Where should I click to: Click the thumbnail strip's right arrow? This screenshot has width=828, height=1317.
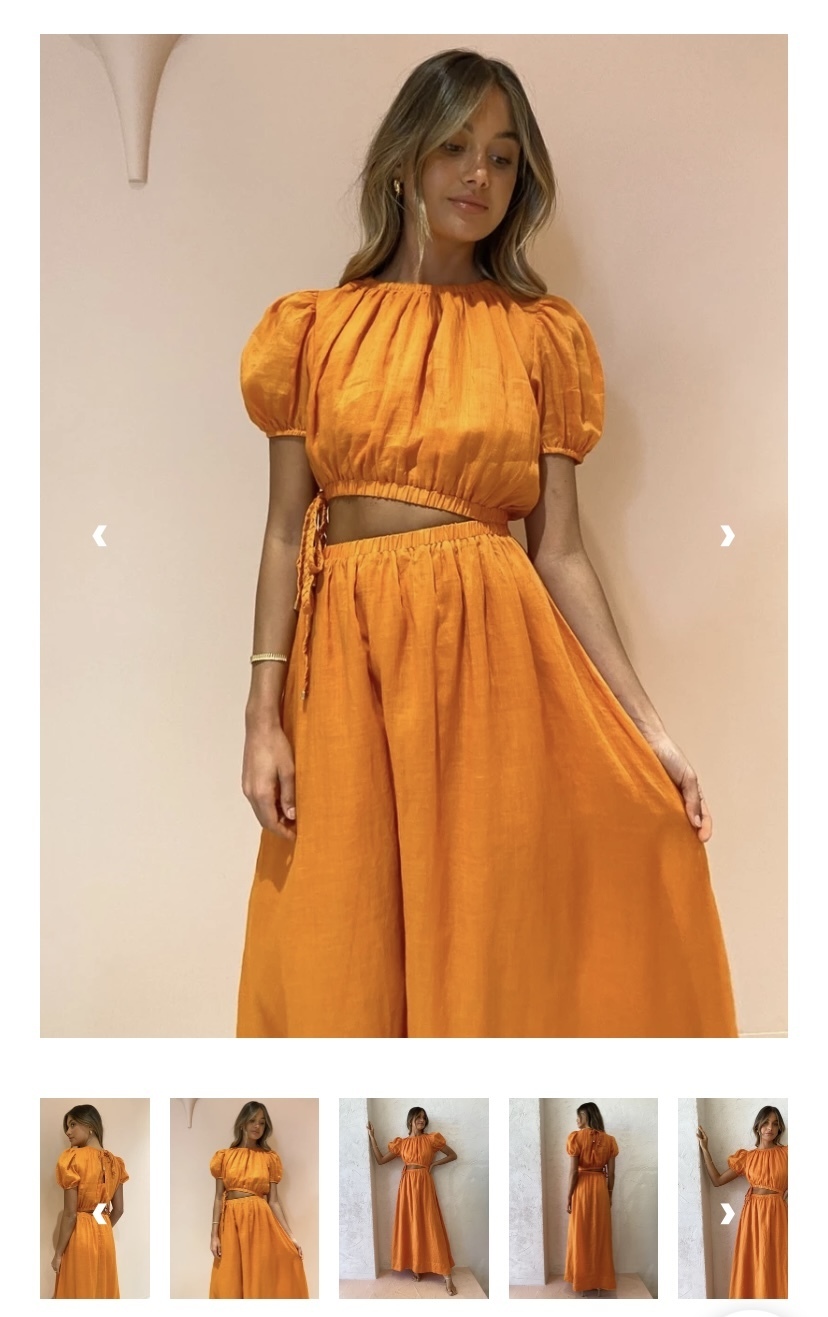coord(726,1213)
